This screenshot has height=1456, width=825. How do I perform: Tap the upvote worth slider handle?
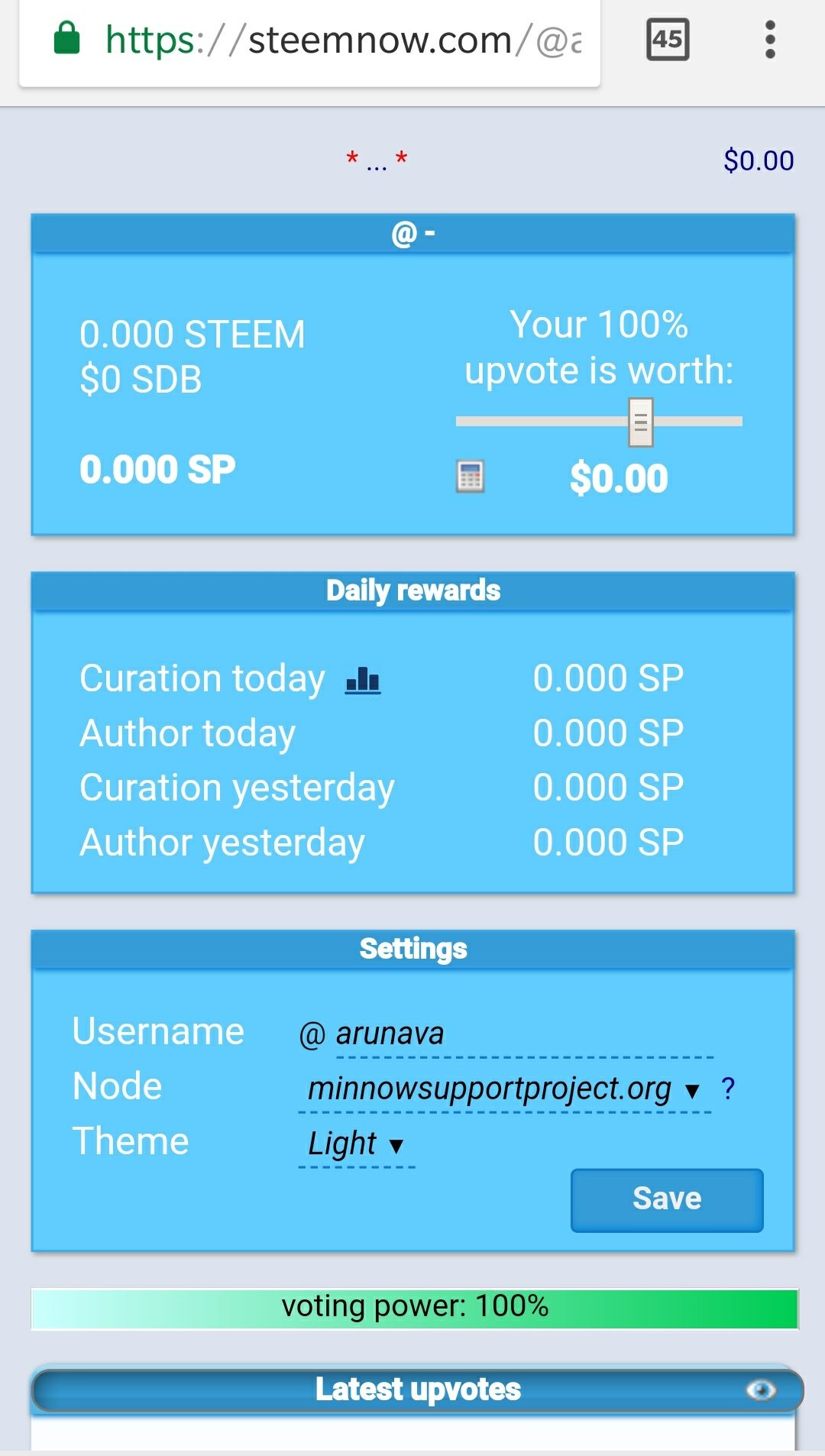[x=640, y=422]
